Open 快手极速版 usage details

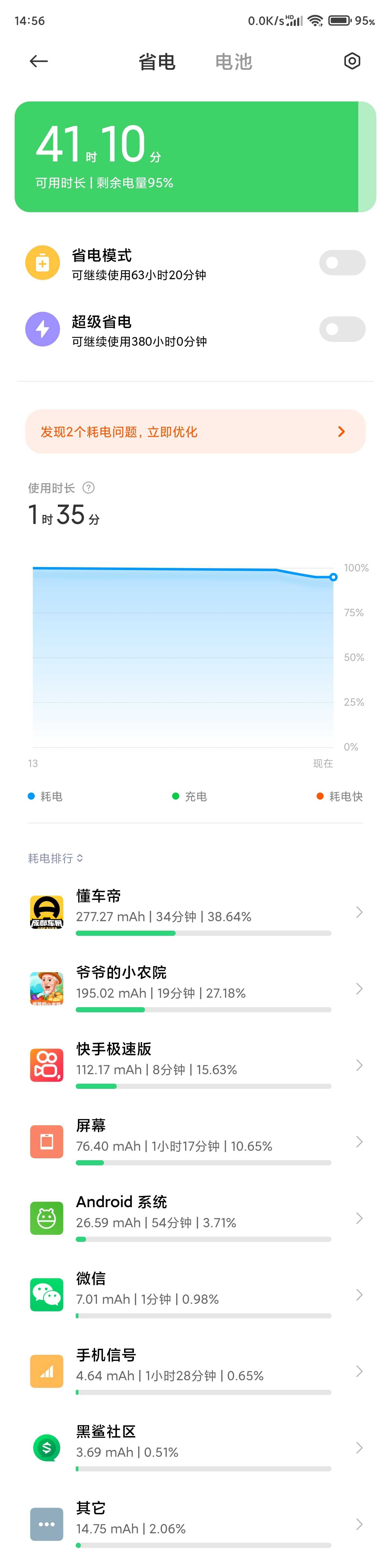tap(195, 1065)
